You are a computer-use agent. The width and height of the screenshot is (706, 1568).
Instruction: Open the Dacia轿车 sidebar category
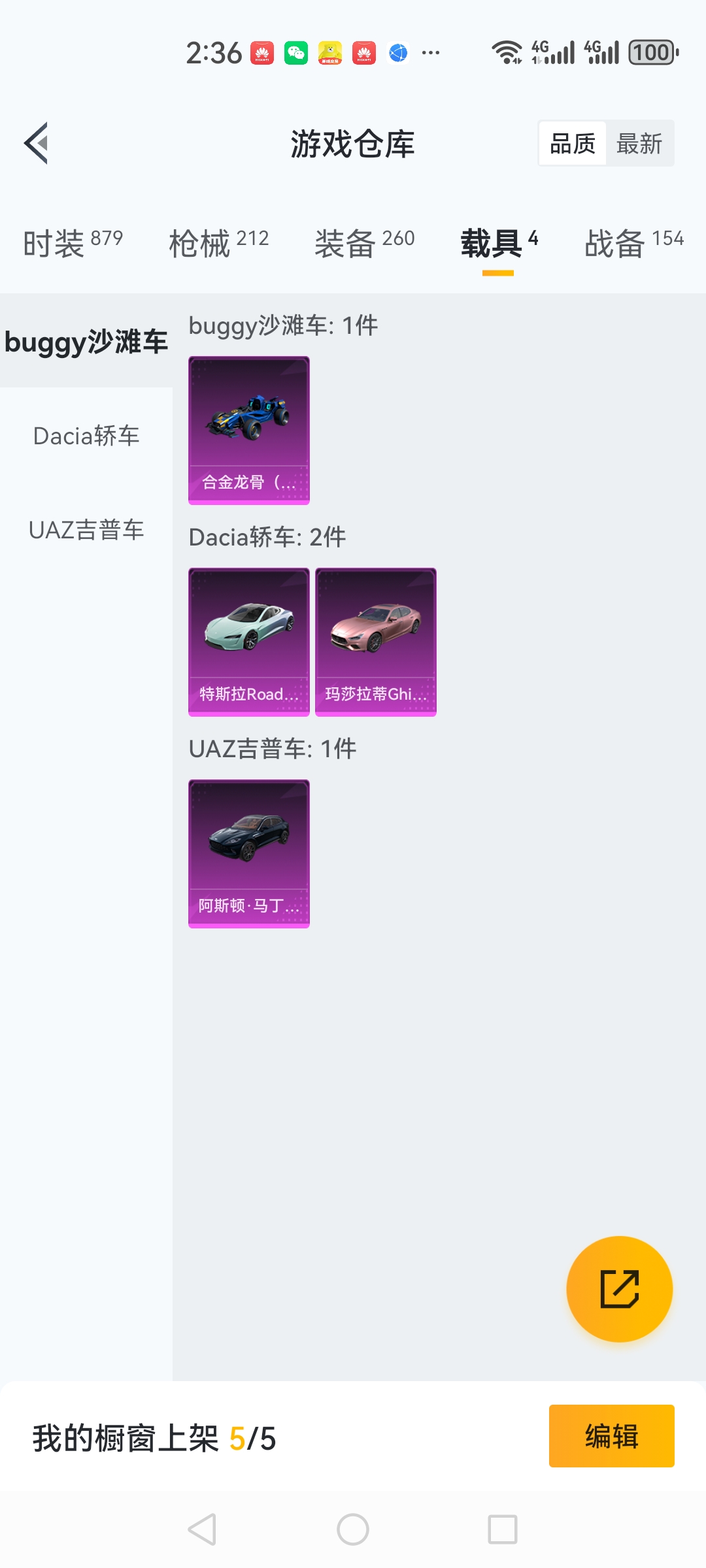[x=86, y=436]
